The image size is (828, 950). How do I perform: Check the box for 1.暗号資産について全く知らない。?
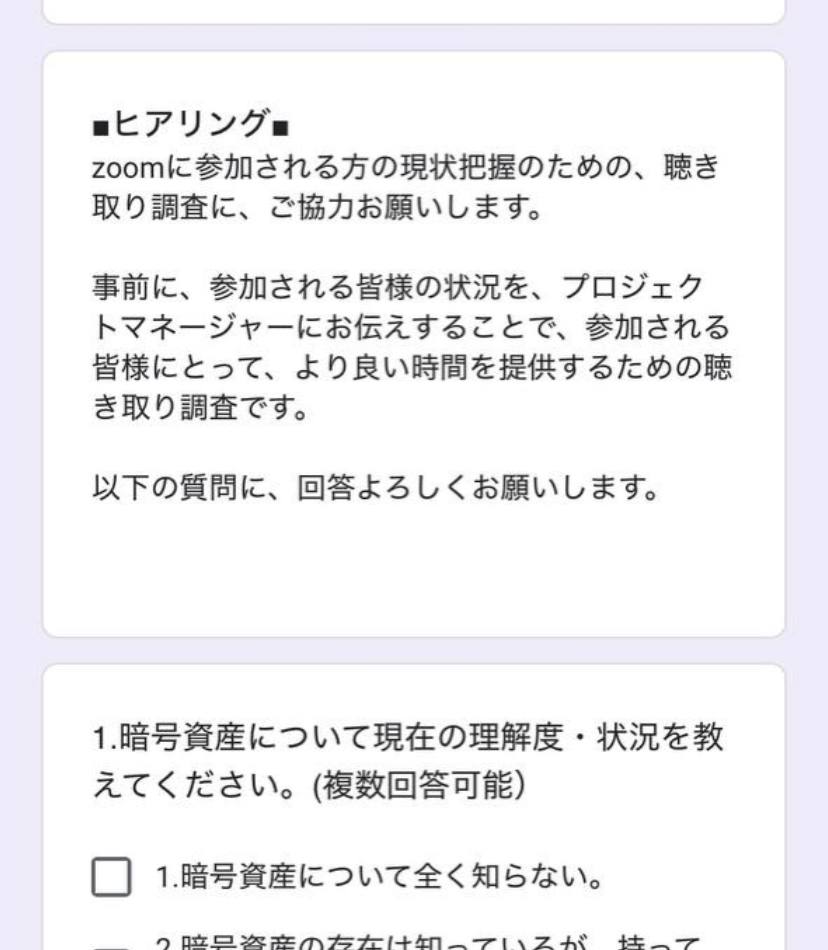point(111,879)
